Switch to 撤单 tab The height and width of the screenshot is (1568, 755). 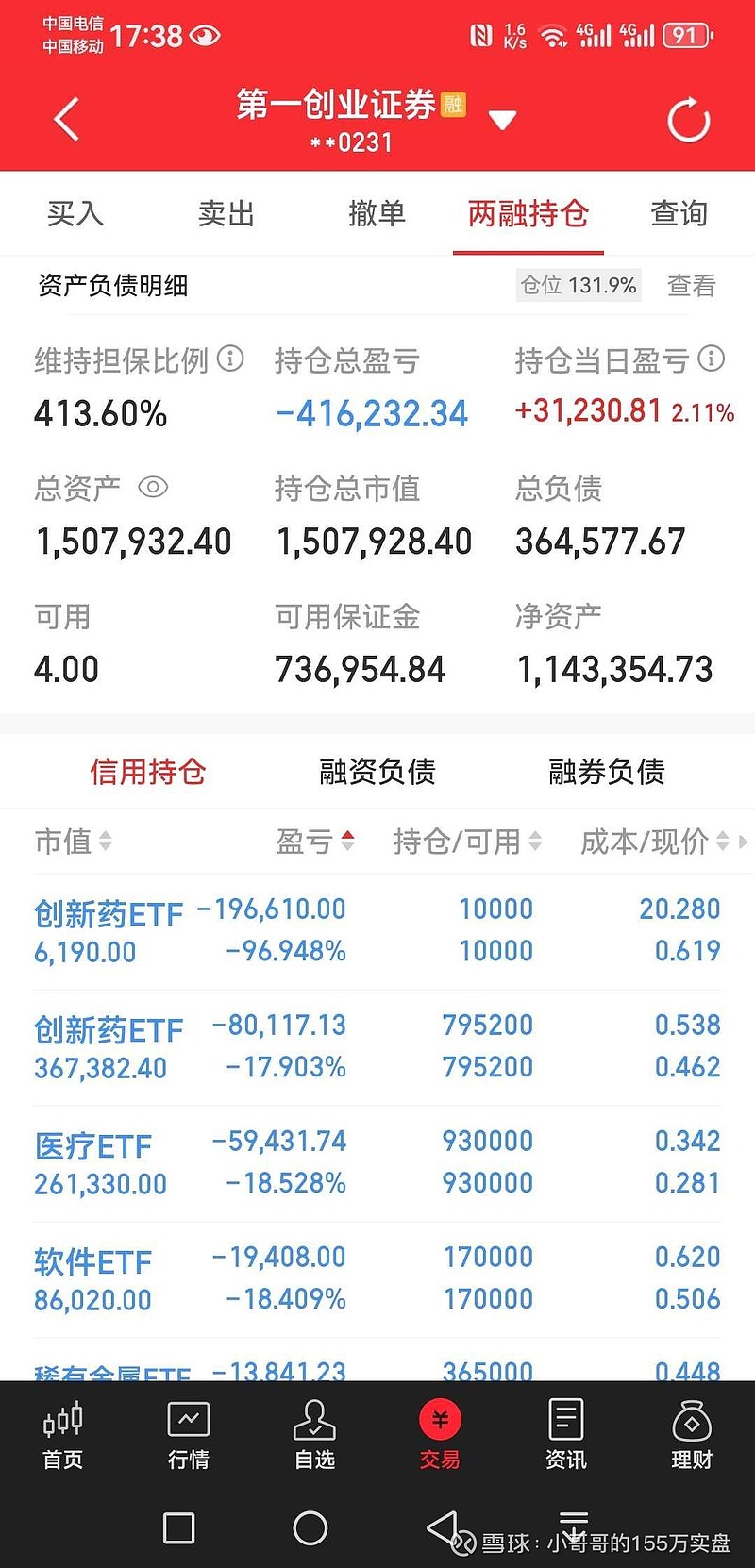click(377, 214)
